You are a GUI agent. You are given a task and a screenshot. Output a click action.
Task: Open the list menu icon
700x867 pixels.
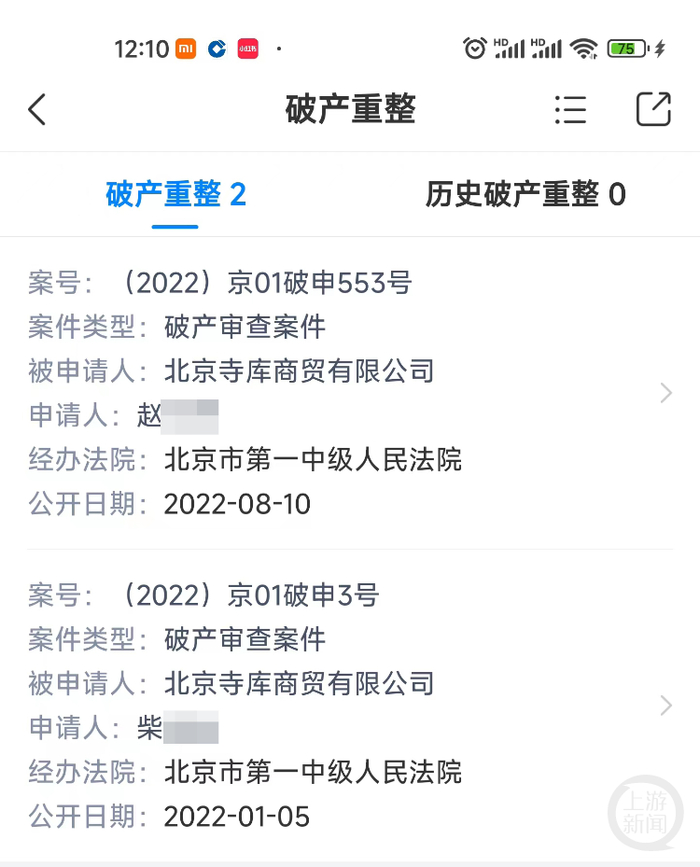(x=571, y=109)
